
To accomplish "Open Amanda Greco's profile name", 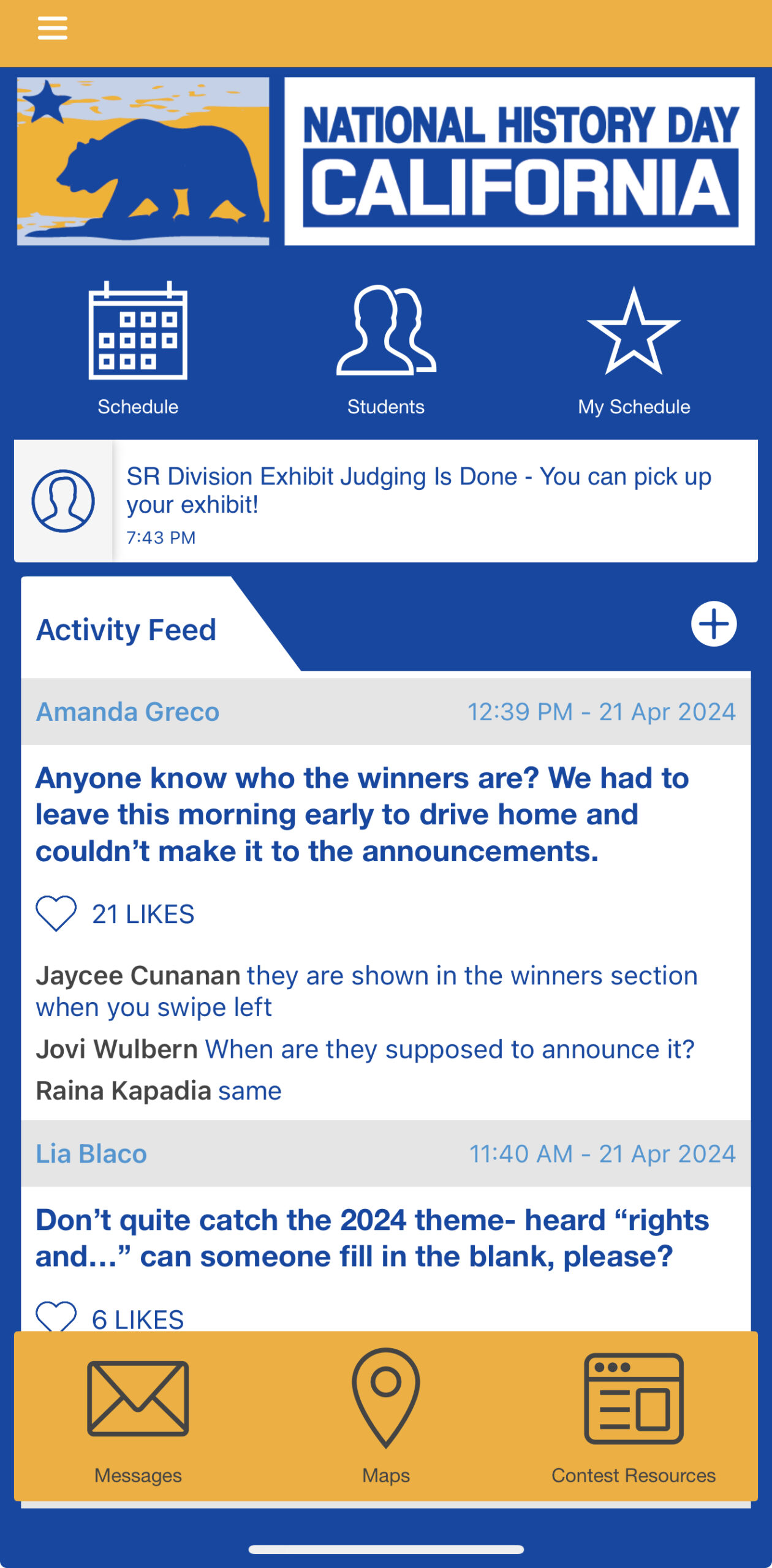I will point(127,712).
